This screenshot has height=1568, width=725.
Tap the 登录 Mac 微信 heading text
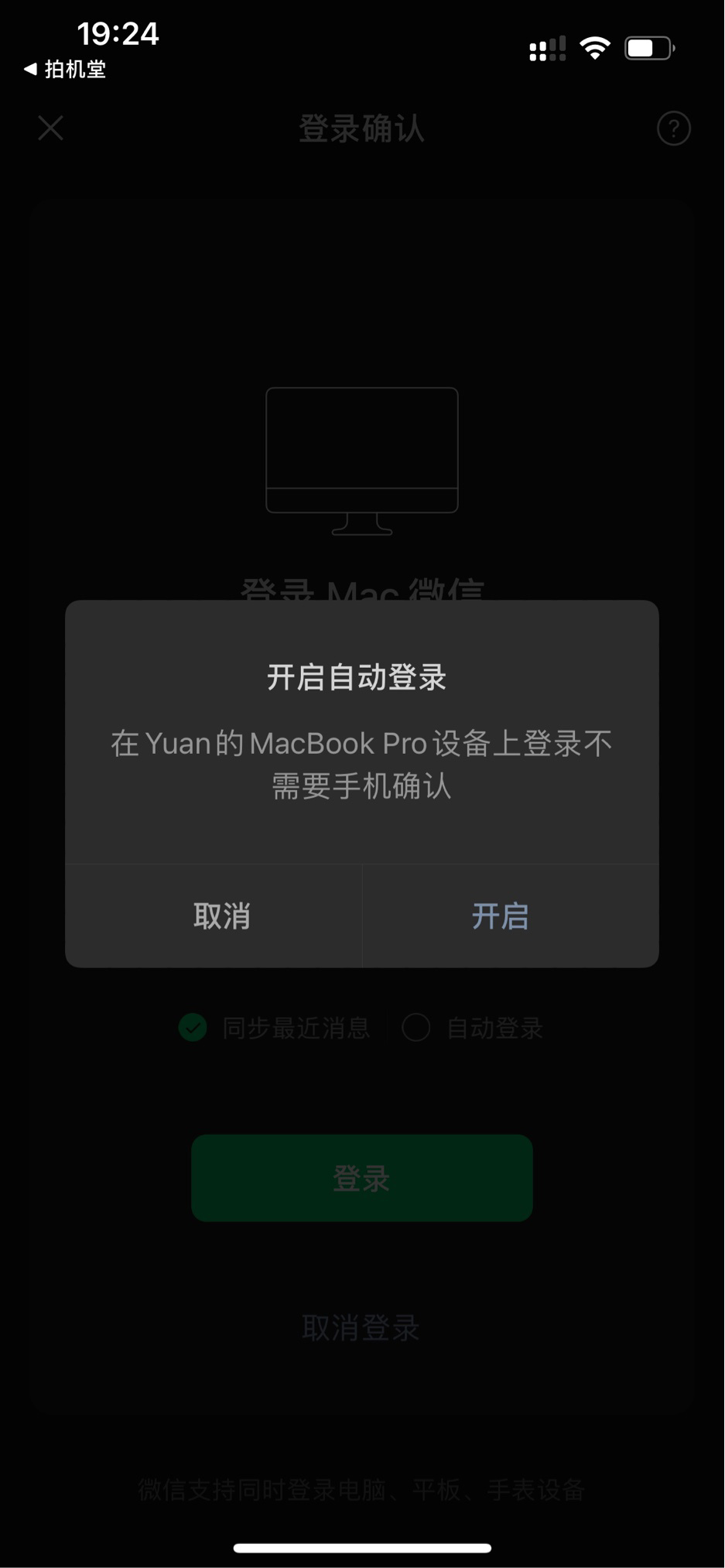click(361, 591)
